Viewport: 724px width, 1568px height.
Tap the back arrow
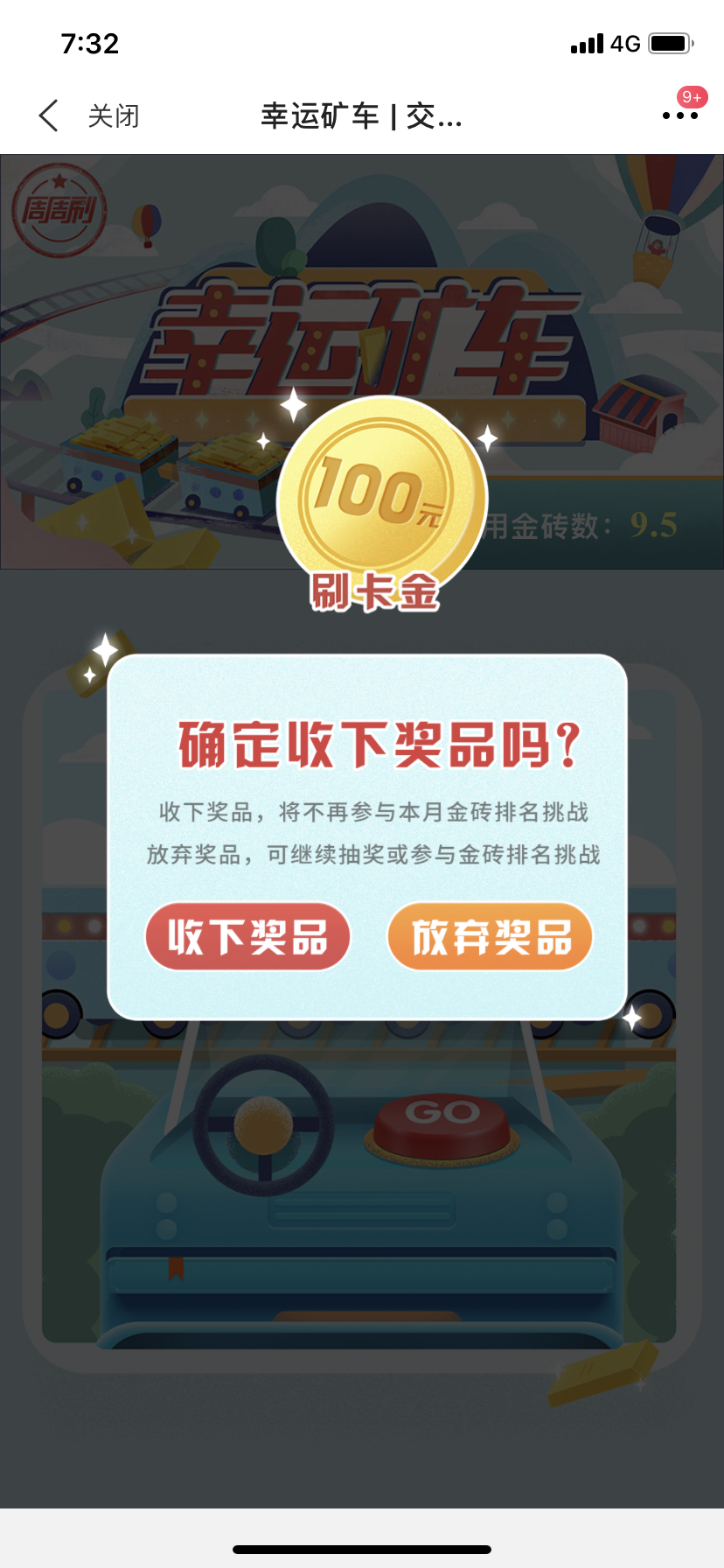(49, 115)
